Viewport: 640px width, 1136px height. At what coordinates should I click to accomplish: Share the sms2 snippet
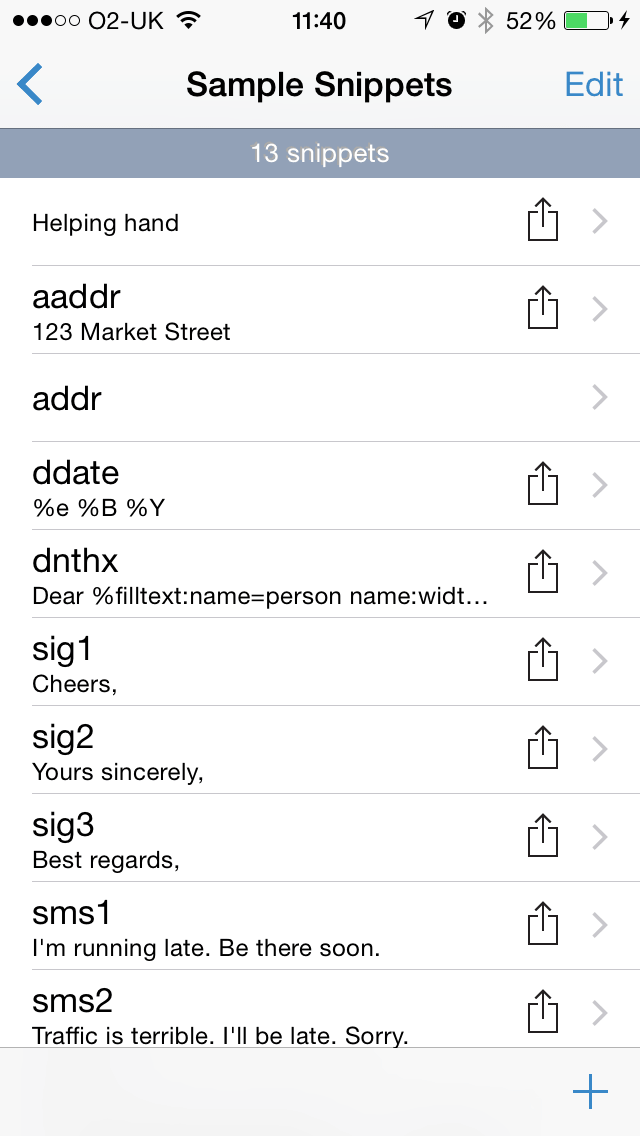point(542,1011)
